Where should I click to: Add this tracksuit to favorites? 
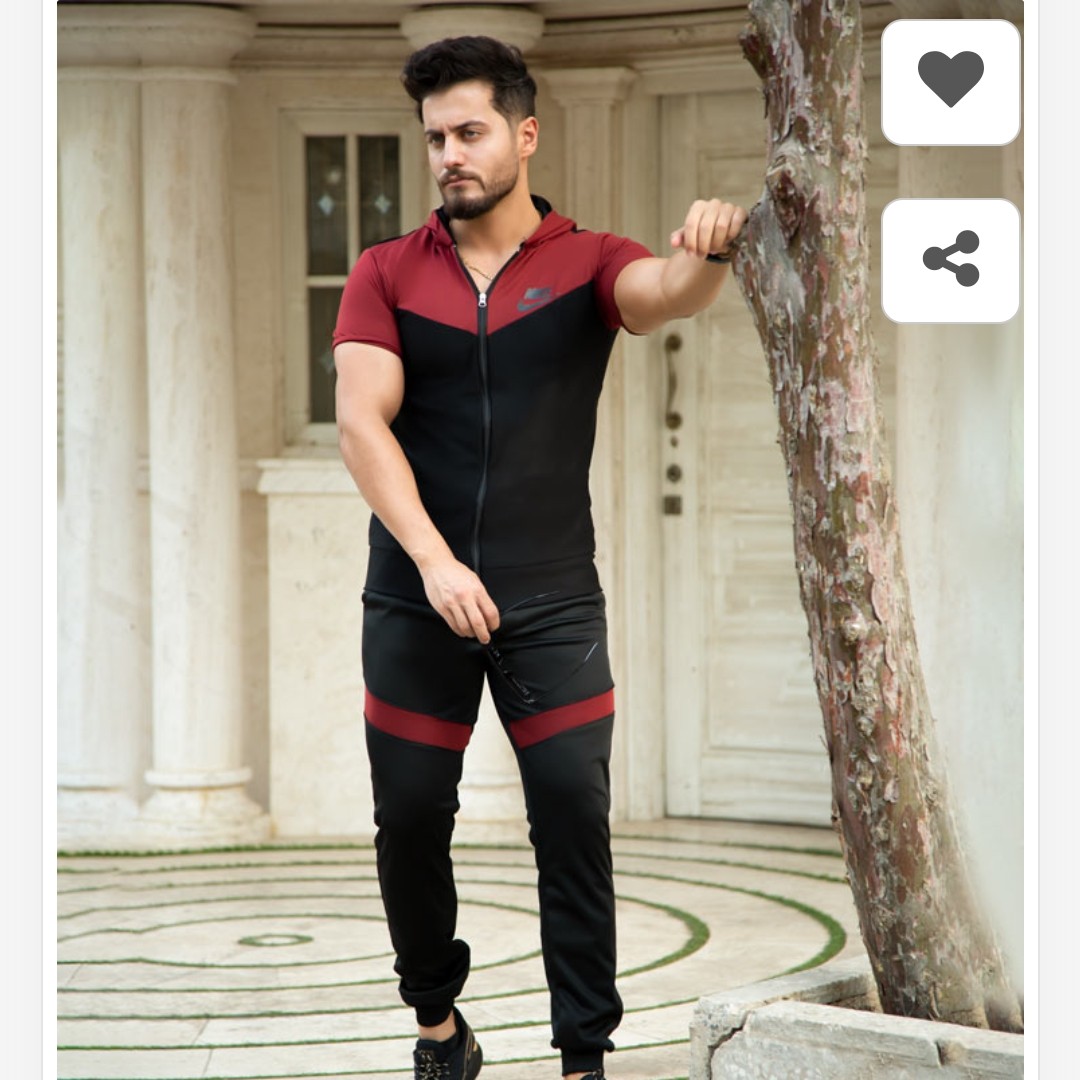(x=950, y=81)
